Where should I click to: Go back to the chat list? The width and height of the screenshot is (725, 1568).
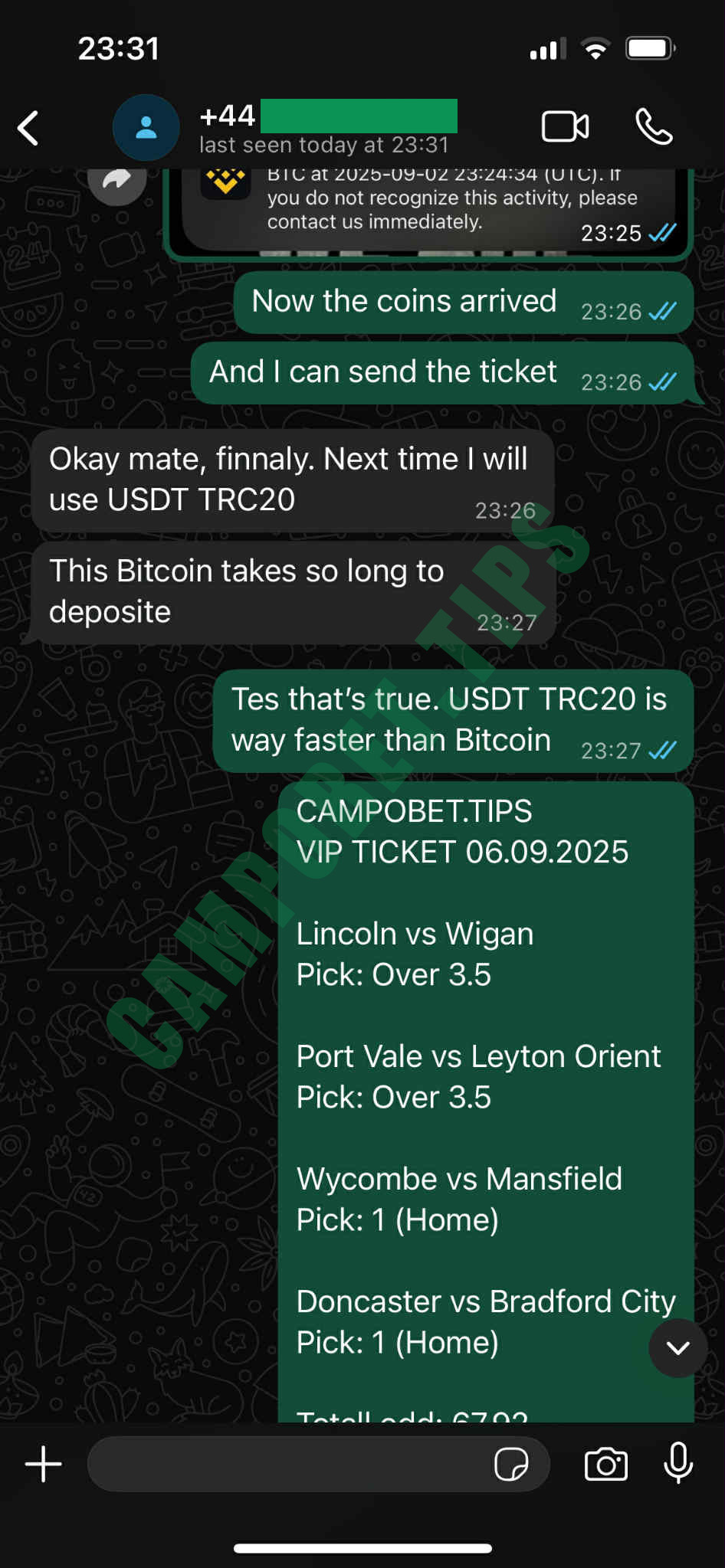(29, 128)
